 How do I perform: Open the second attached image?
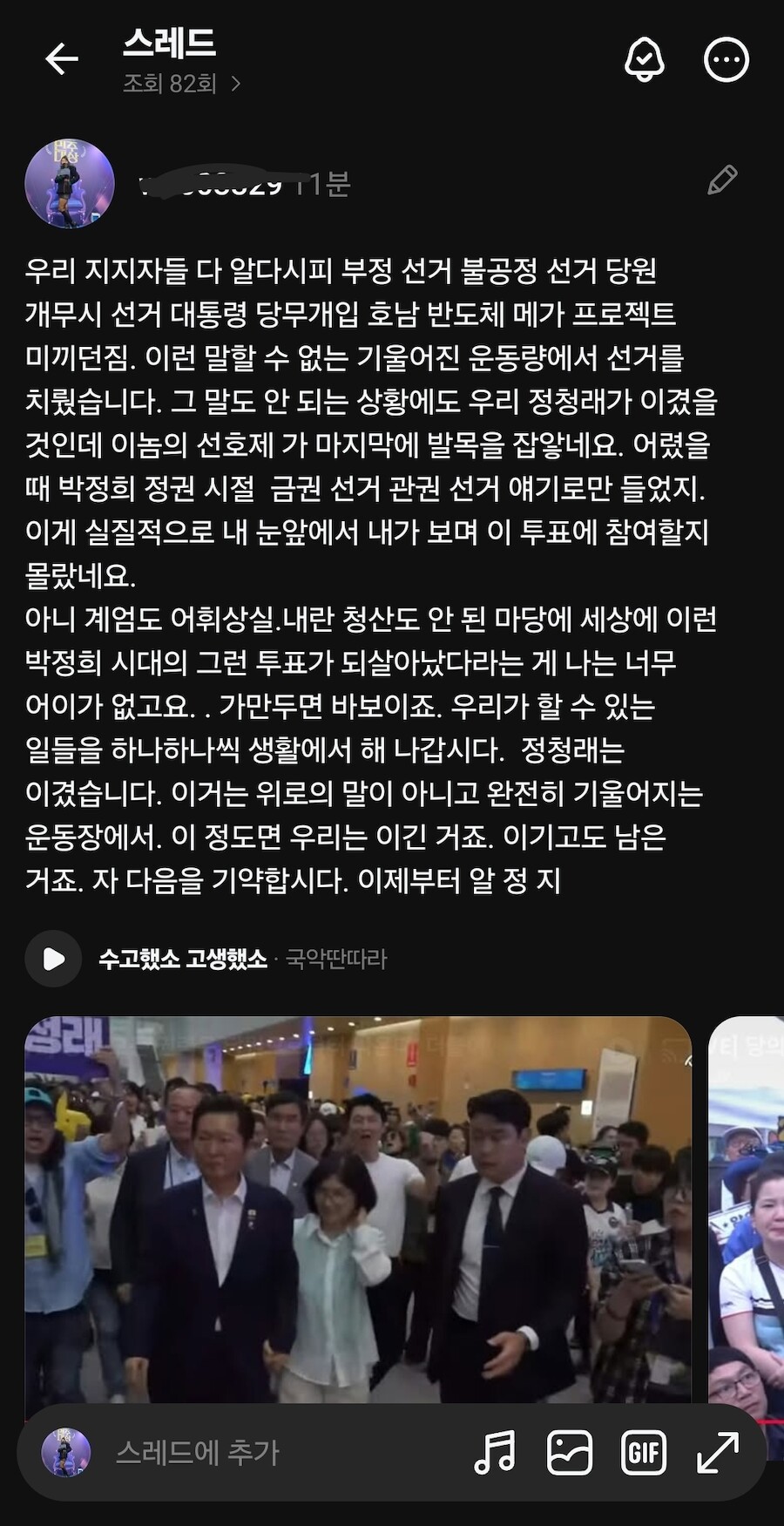click(x=746, y=1210)
